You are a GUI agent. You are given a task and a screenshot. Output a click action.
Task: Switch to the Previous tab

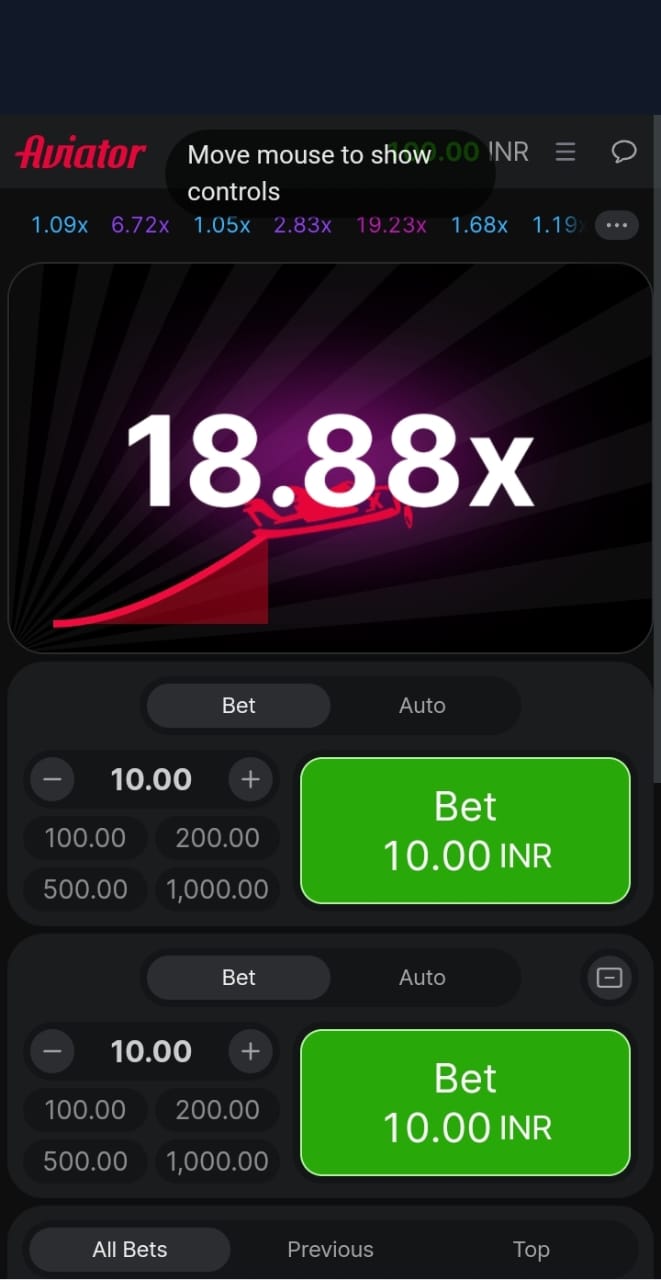330,1250
